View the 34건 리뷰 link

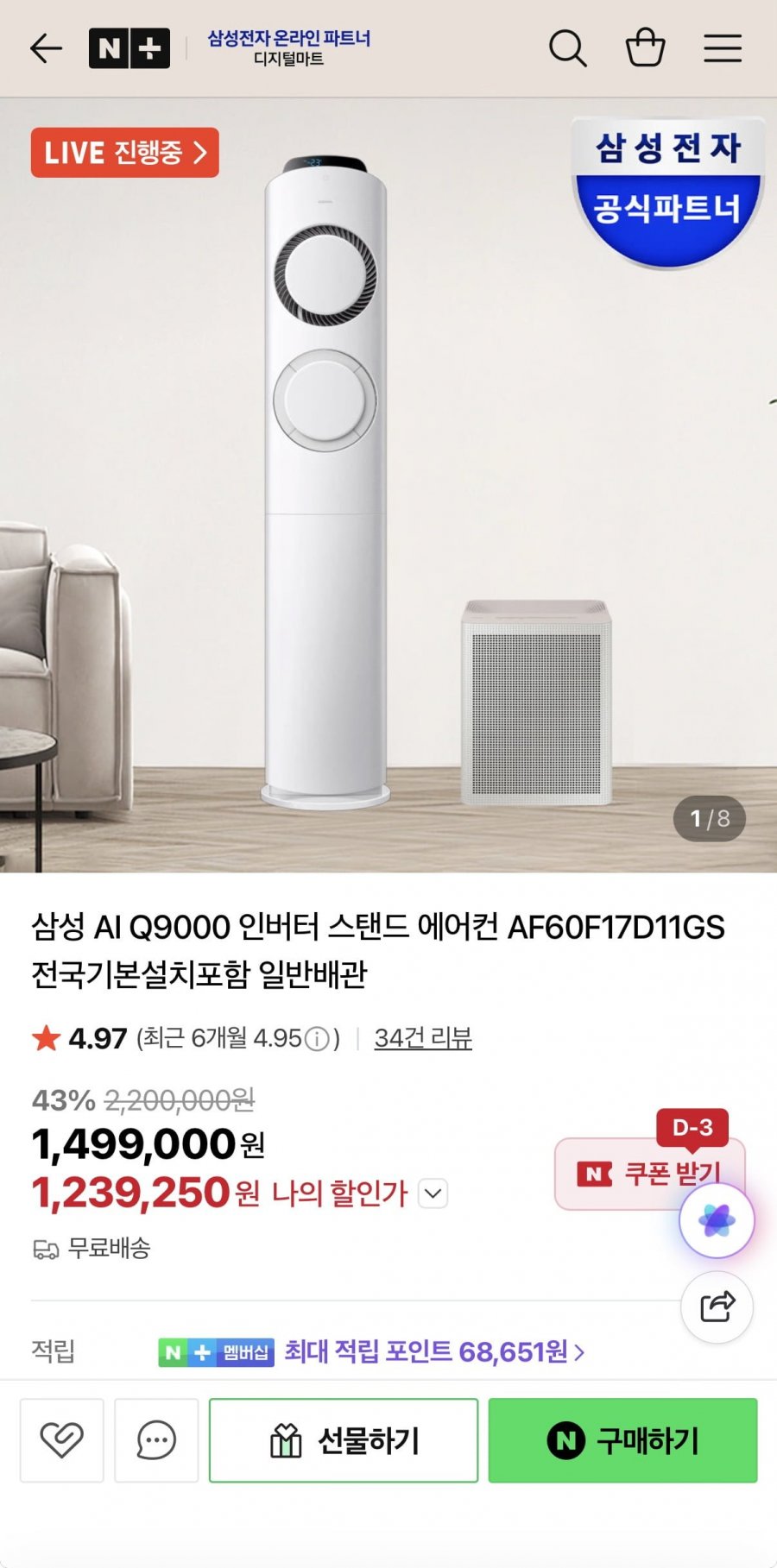423,1037
